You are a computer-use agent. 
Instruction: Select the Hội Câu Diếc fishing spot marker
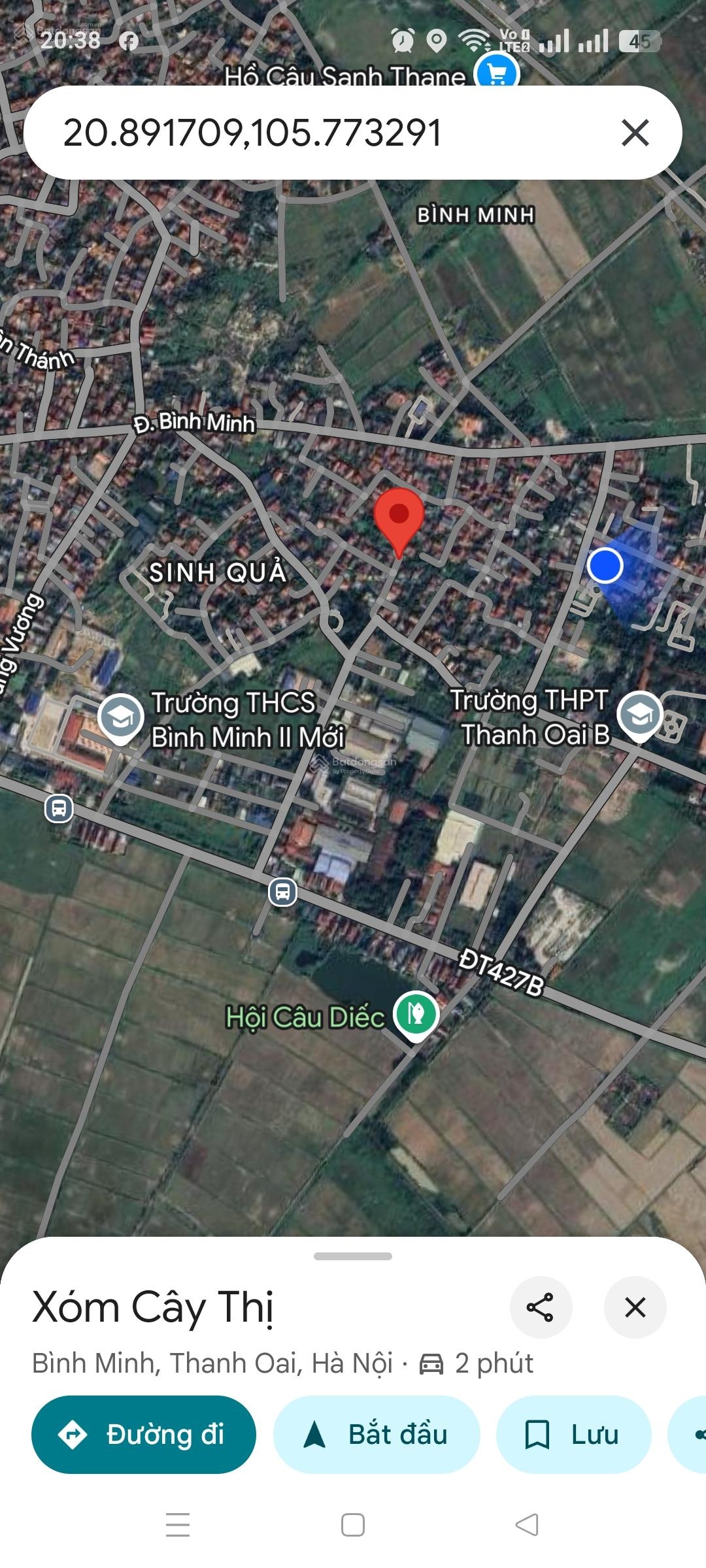click(x=416, y=1015)
